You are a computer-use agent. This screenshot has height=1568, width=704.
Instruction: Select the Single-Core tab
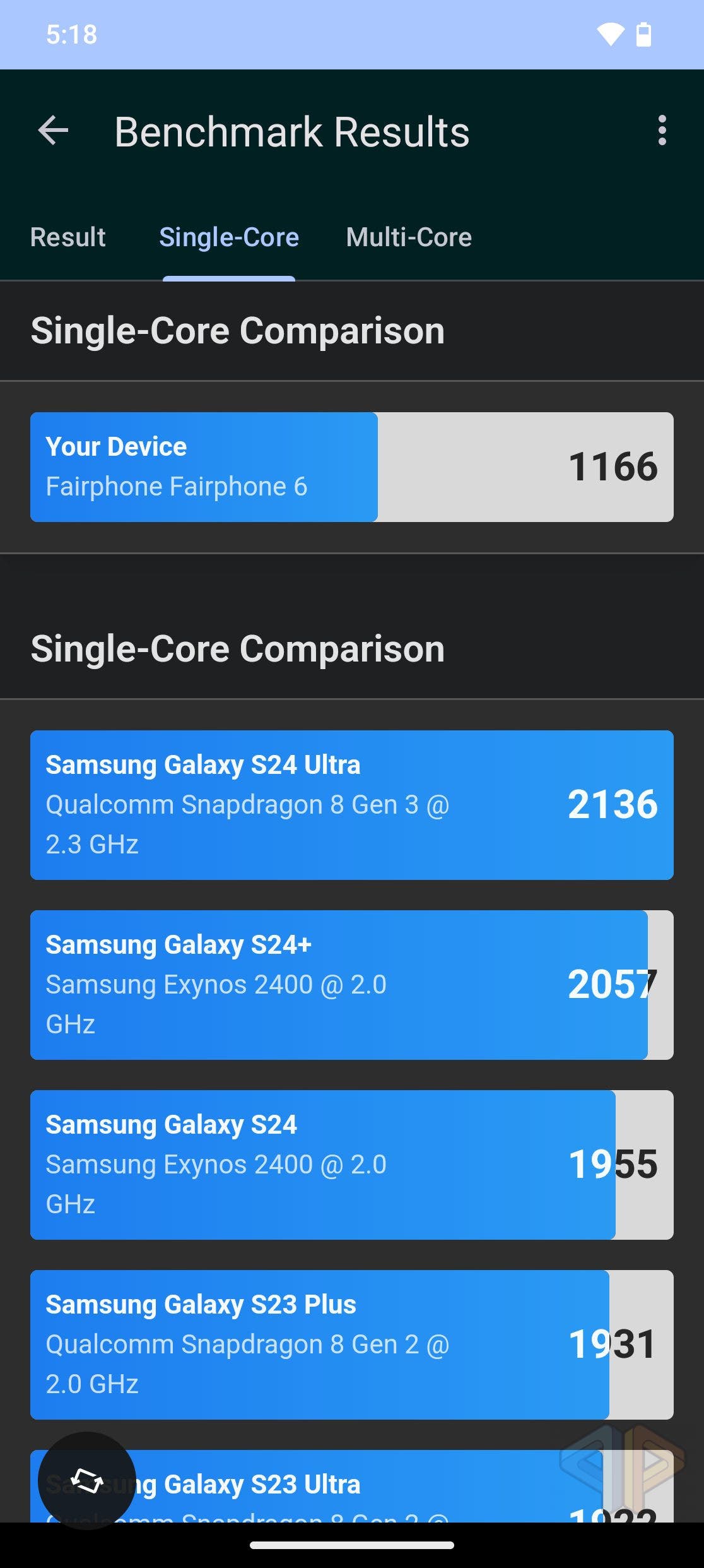click(x=229, y=237)
